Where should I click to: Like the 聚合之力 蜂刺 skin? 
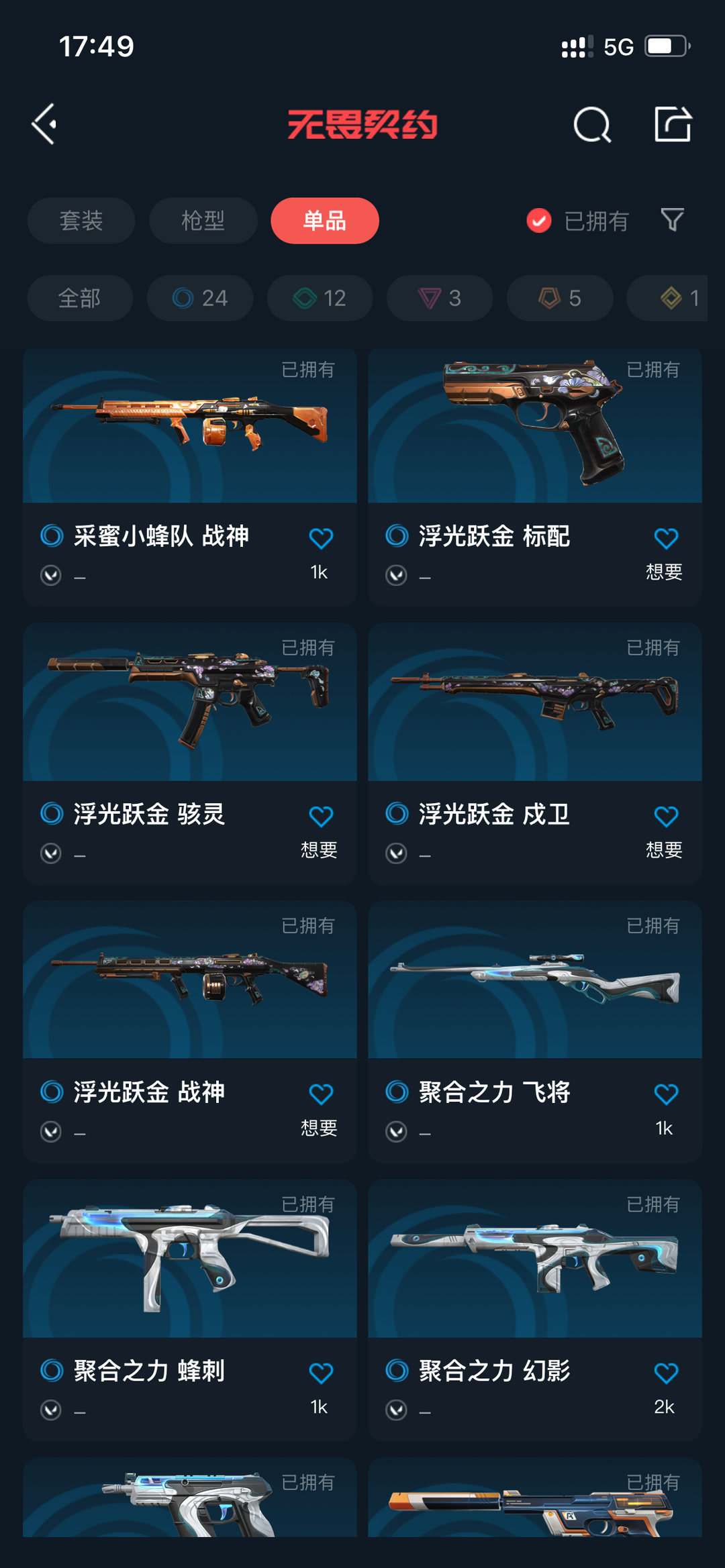tap(321, 1373)
